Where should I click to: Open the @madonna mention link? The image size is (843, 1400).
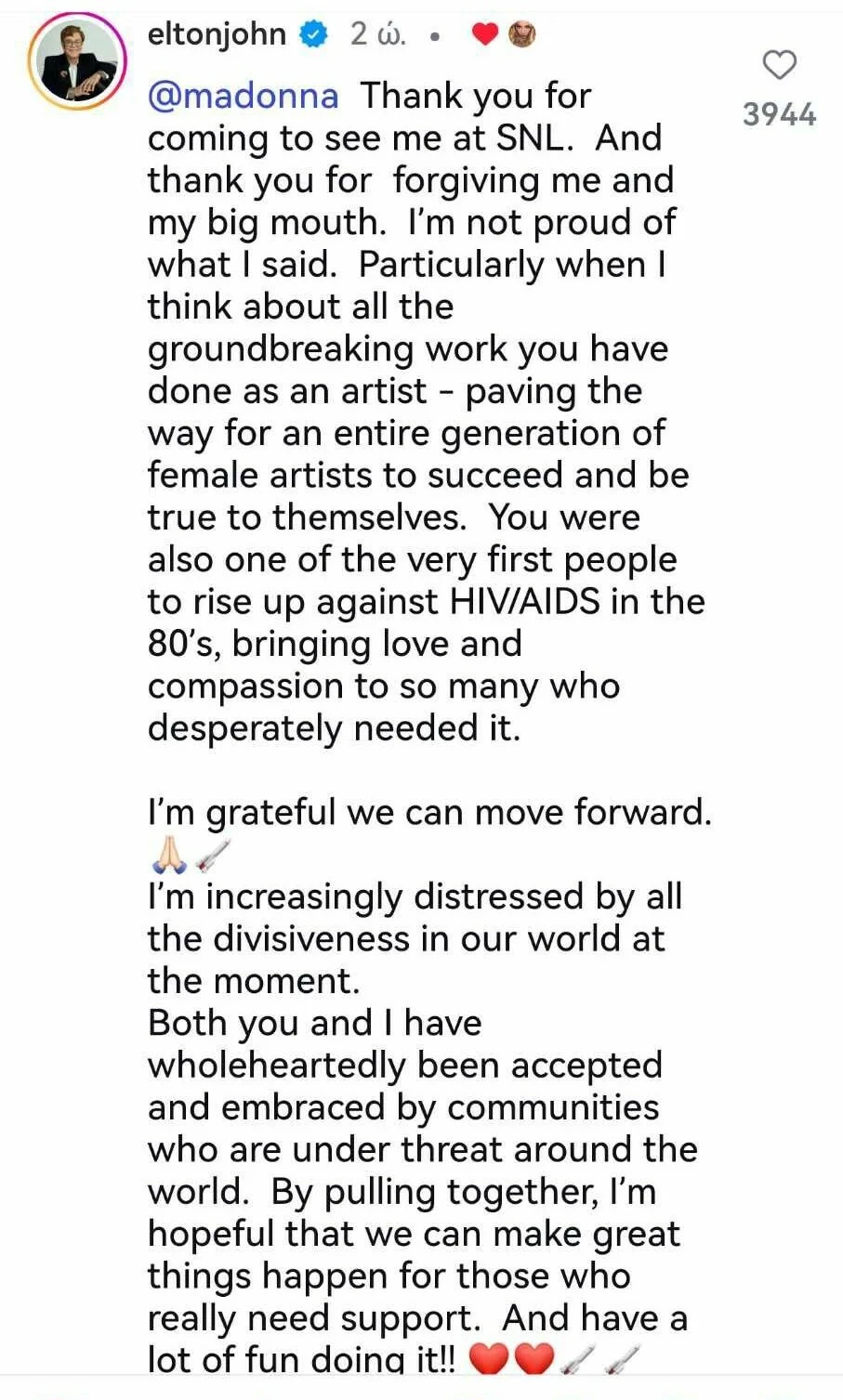243,96
